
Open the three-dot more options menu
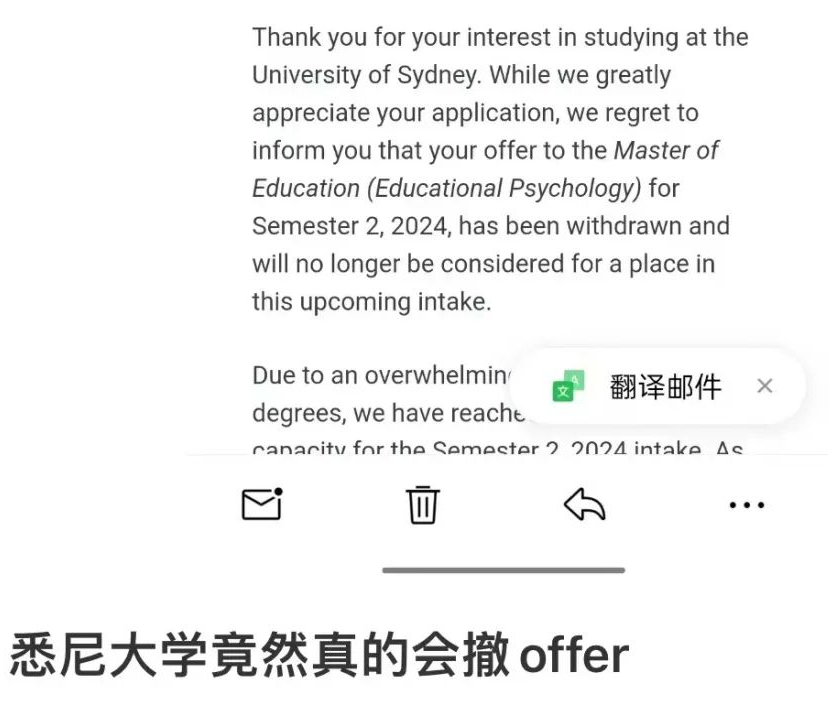pos(746,506)
